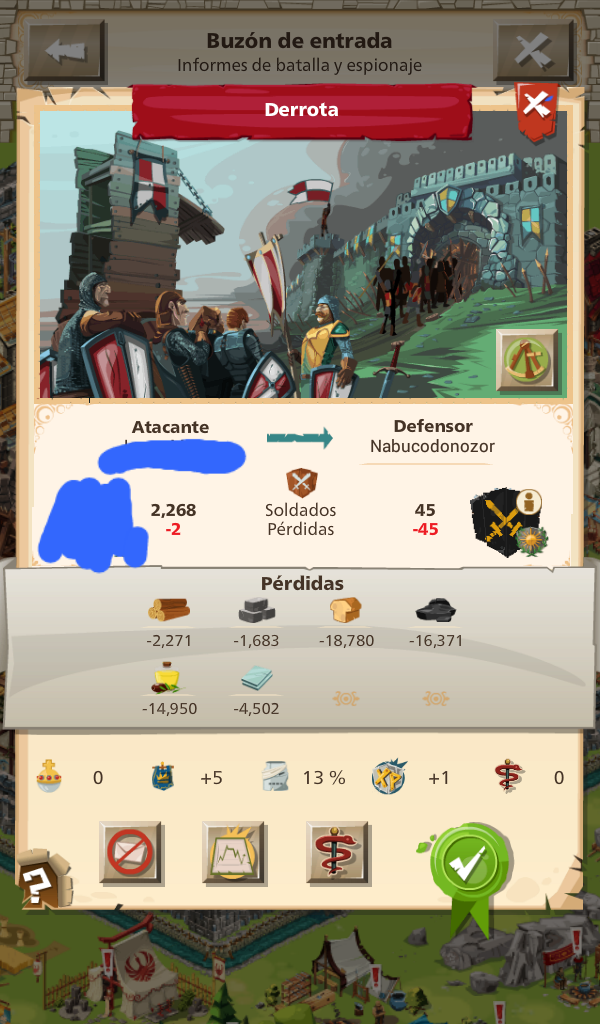600x1024 pixels.
Task: Delete this battle report message
Action: pyautogui.click(x=131, y=852)
